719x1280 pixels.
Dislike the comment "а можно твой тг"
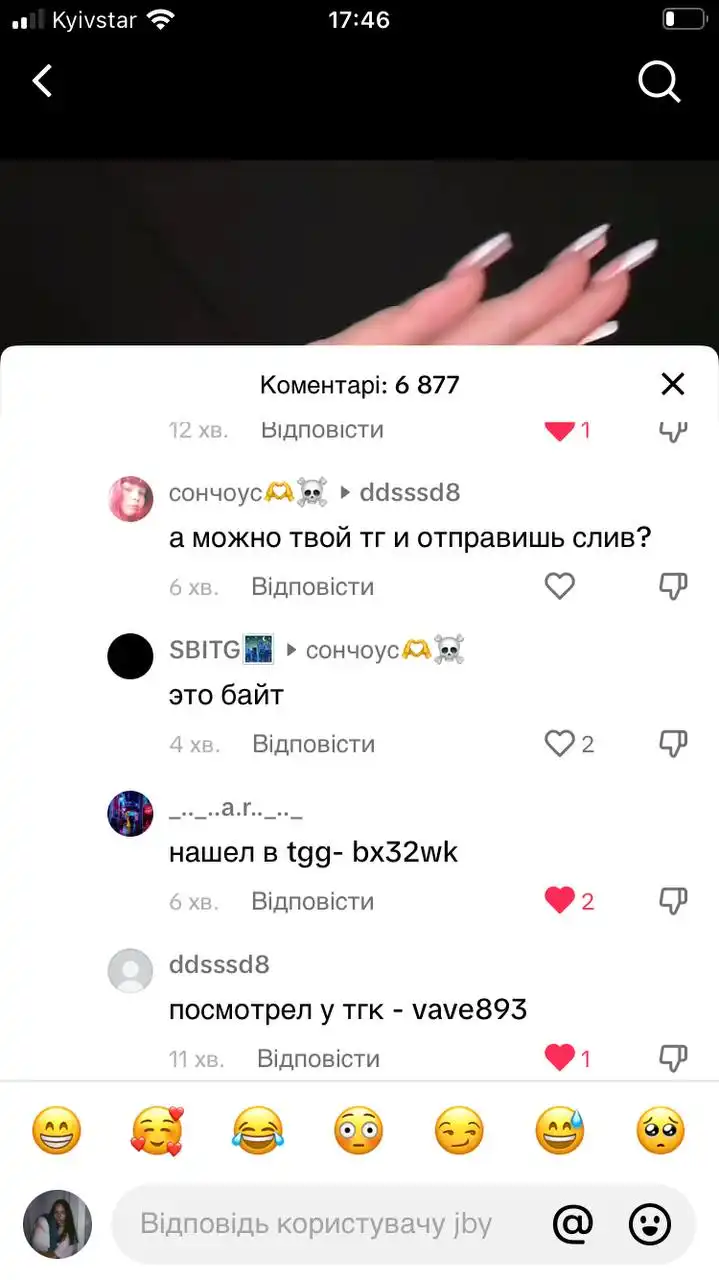[x=673, y=587]
